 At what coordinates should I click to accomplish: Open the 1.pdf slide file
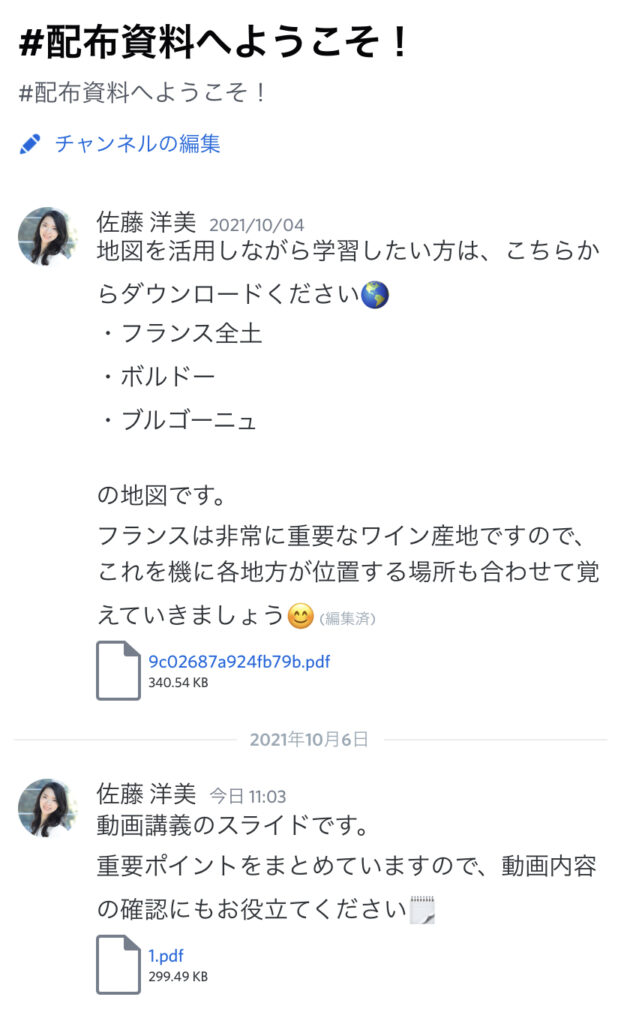click(166, 955)
